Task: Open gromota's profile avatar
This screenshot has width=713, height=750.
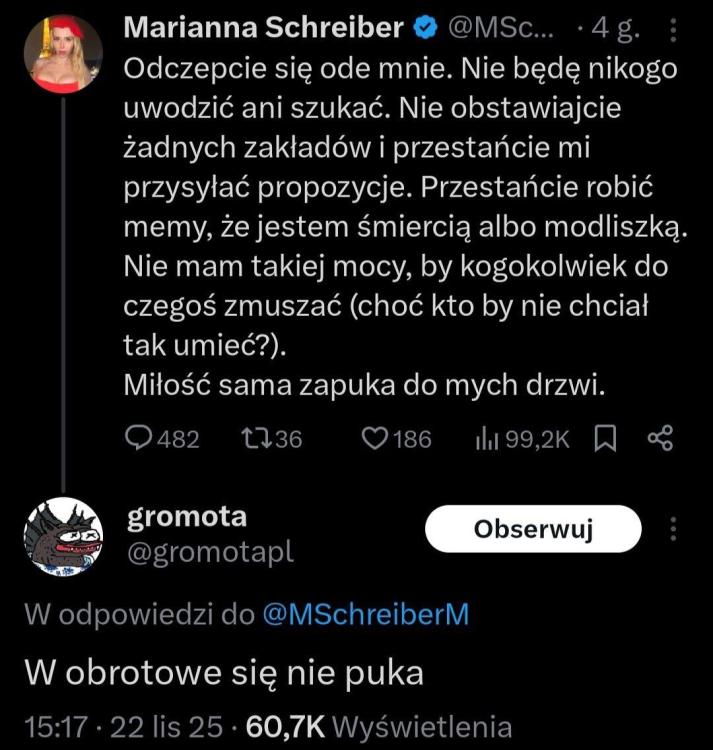Action: pyautogui.click(x=62, y=539)
